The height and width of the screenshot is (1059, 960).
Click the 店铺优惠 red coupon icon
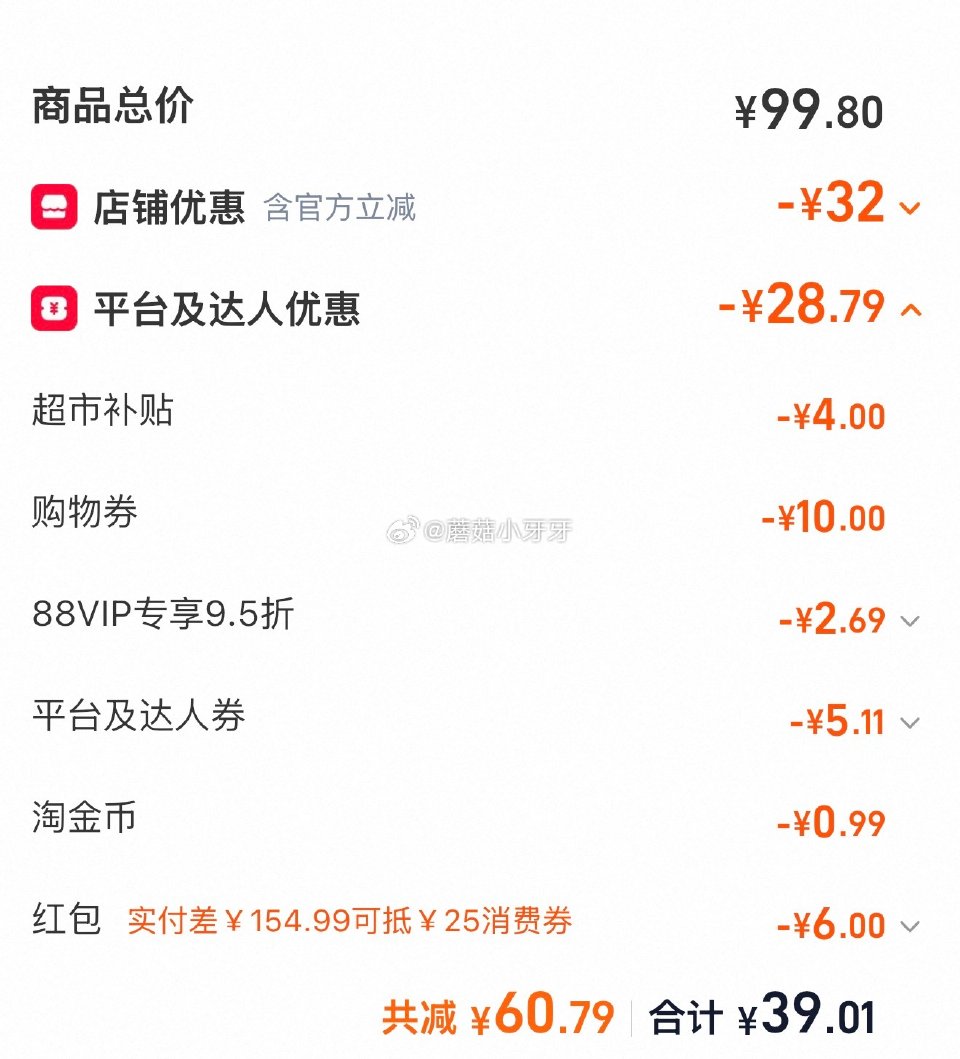[x=55, y=207]
